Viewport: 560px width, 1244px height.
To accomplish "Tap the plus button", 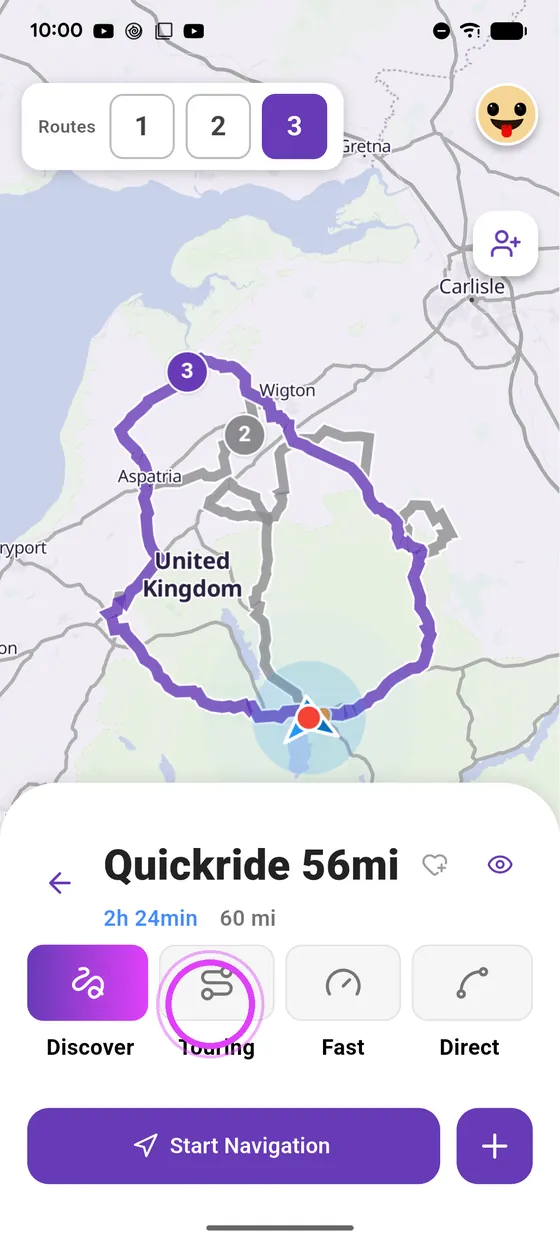I will point(495,1146).
